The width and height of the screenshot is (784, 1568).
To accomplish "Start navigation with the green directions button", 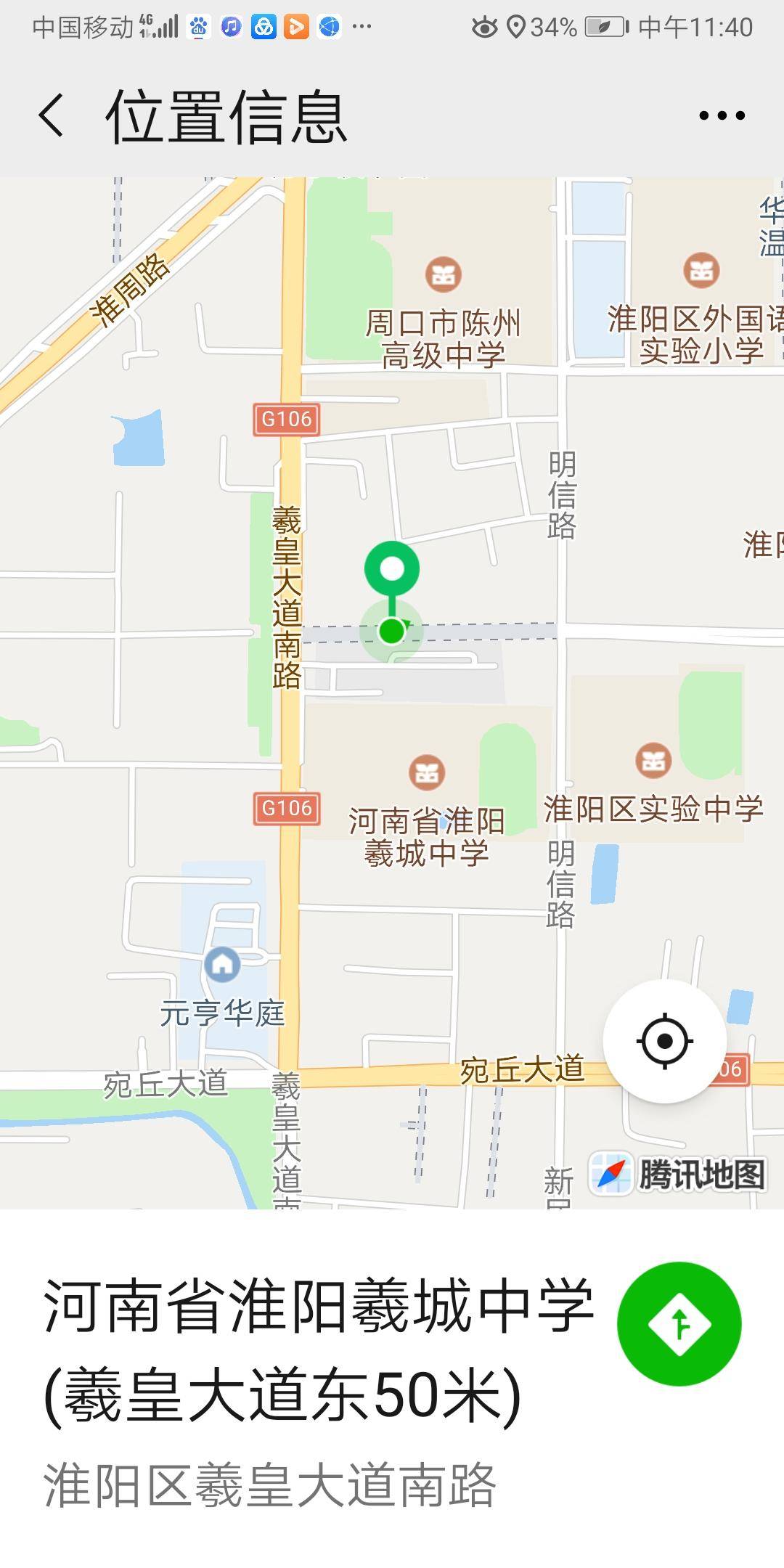I will [679, 1323].
